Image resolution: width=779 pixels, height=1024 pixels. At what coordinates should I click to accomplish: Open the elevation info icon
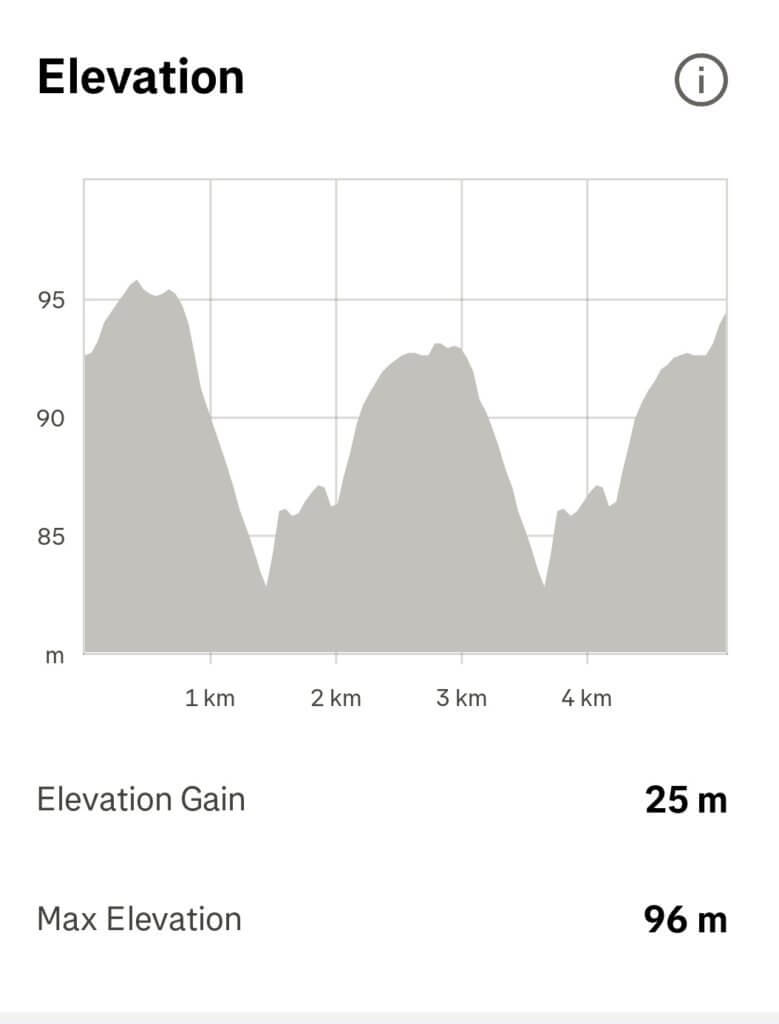701,80
